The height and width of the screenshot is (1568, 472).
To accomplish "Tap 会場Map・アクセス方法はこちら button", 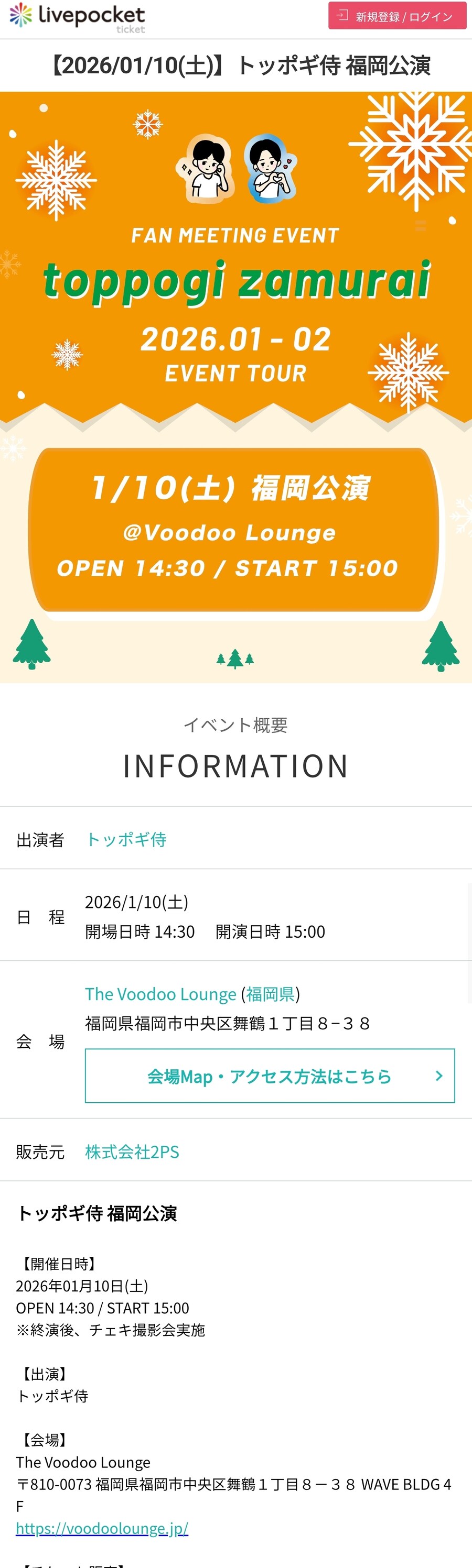I will click(270, 1076).
